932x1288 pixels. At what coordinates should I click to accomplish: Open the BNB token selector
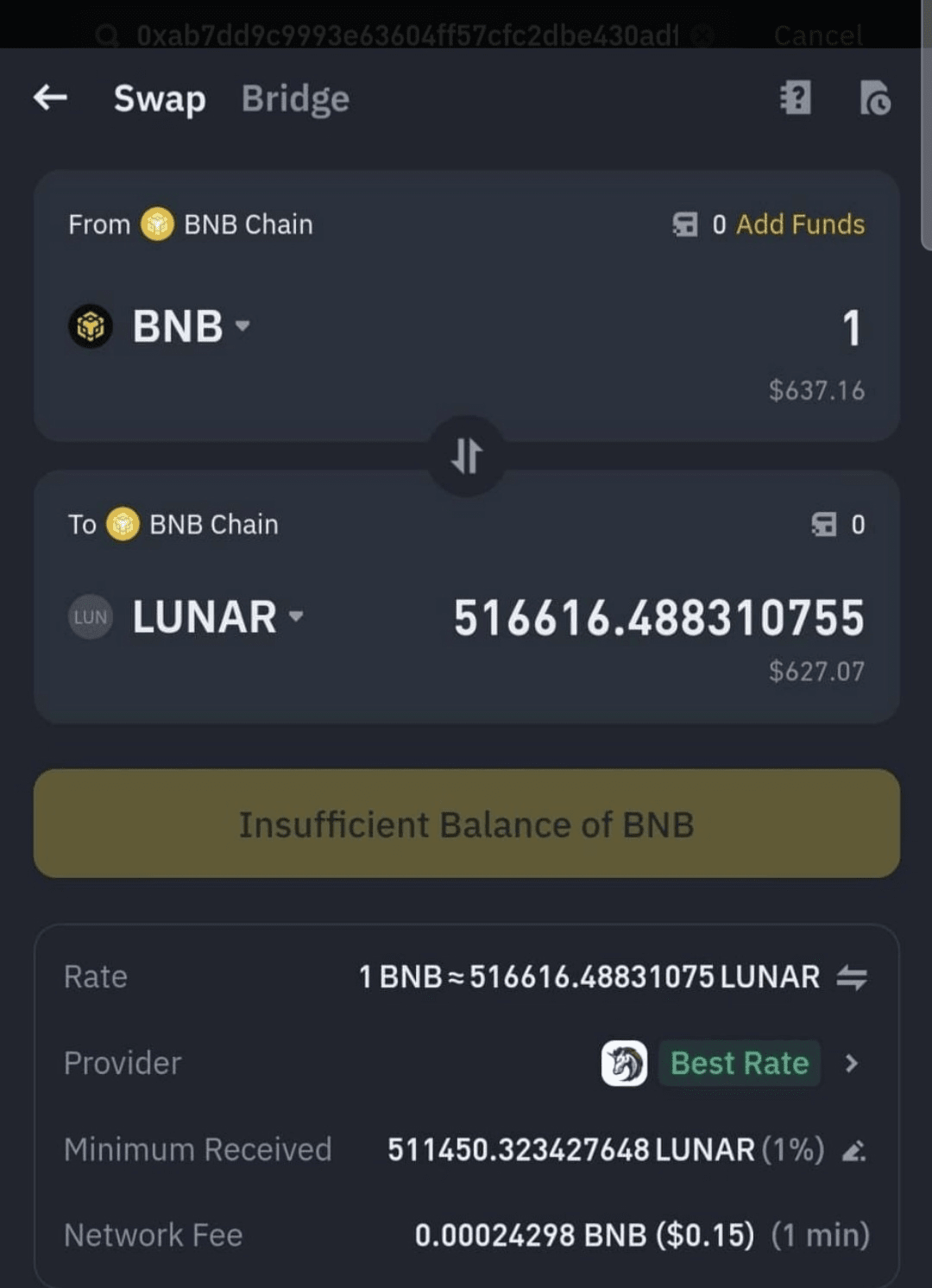click(x=190, y=326)
